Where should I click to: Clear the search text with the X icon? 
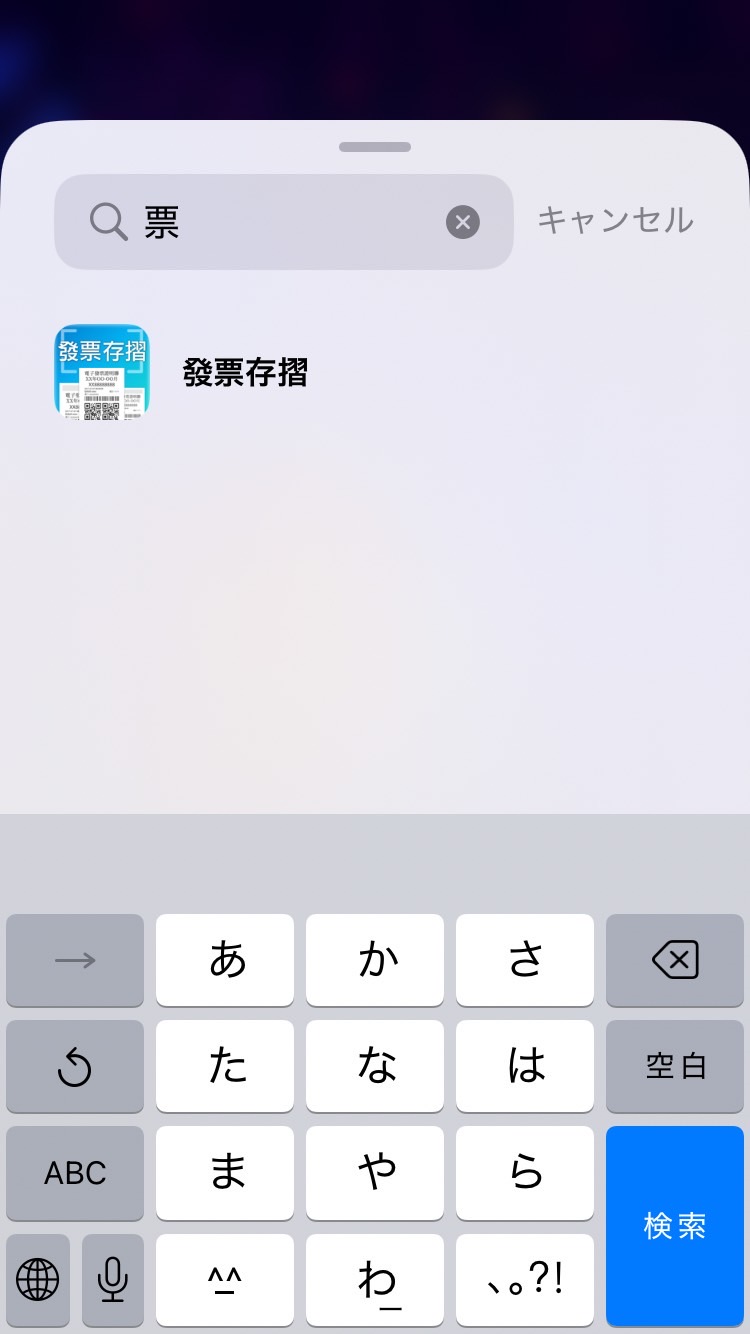click(462, 222)
